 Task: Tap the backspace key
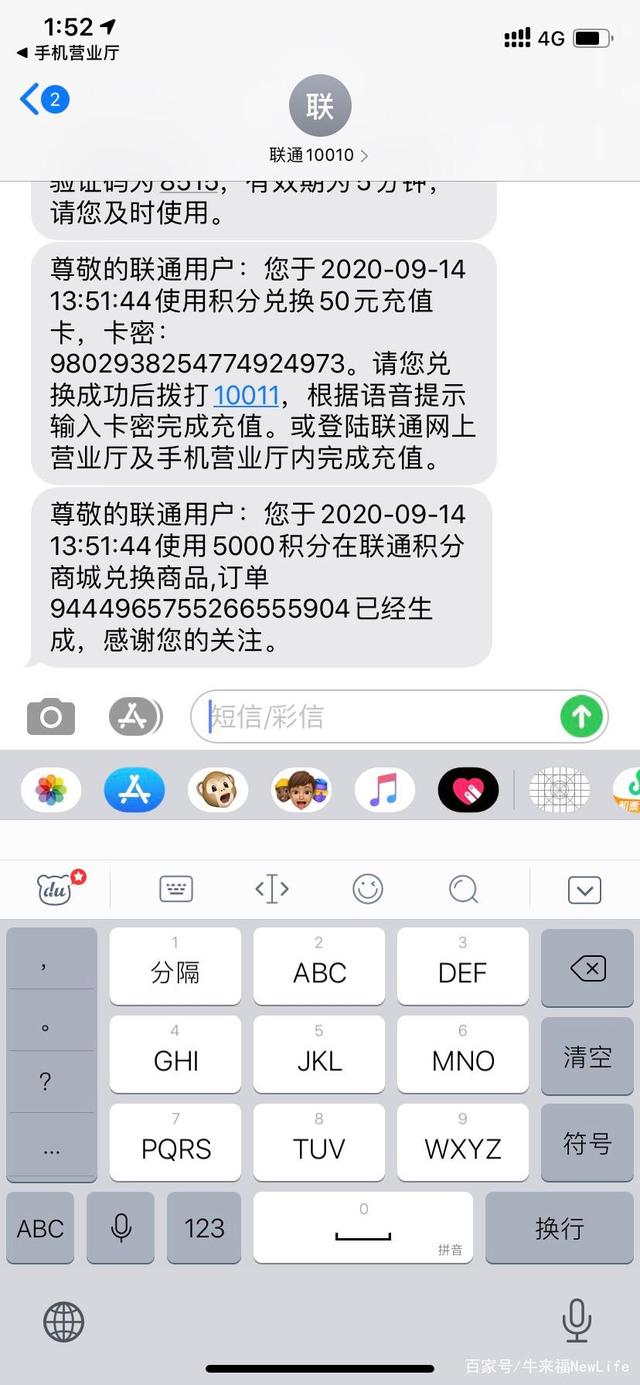[587, 968]
